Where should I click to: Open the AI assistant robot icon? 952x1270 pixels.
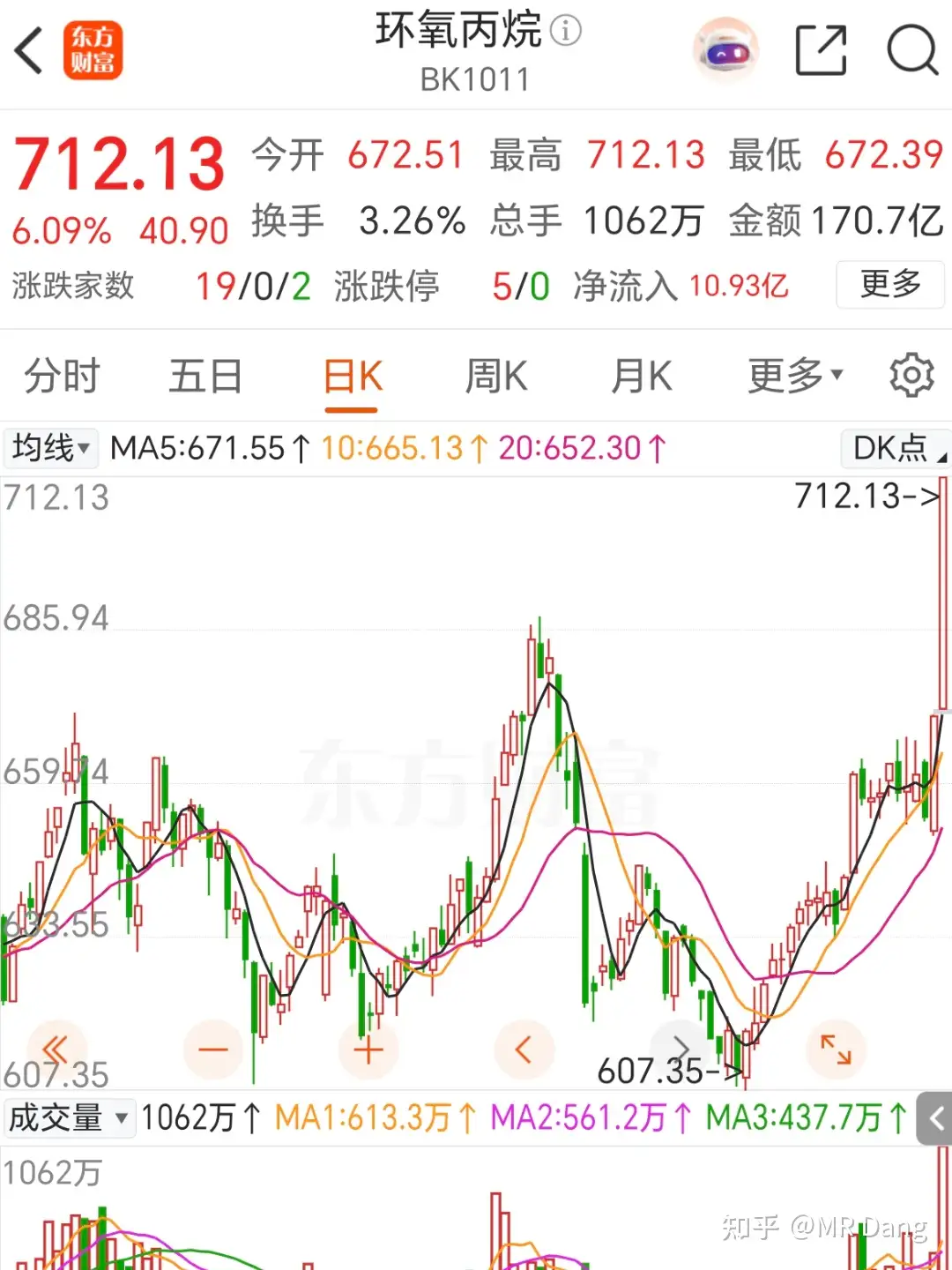tap(725, 50)
